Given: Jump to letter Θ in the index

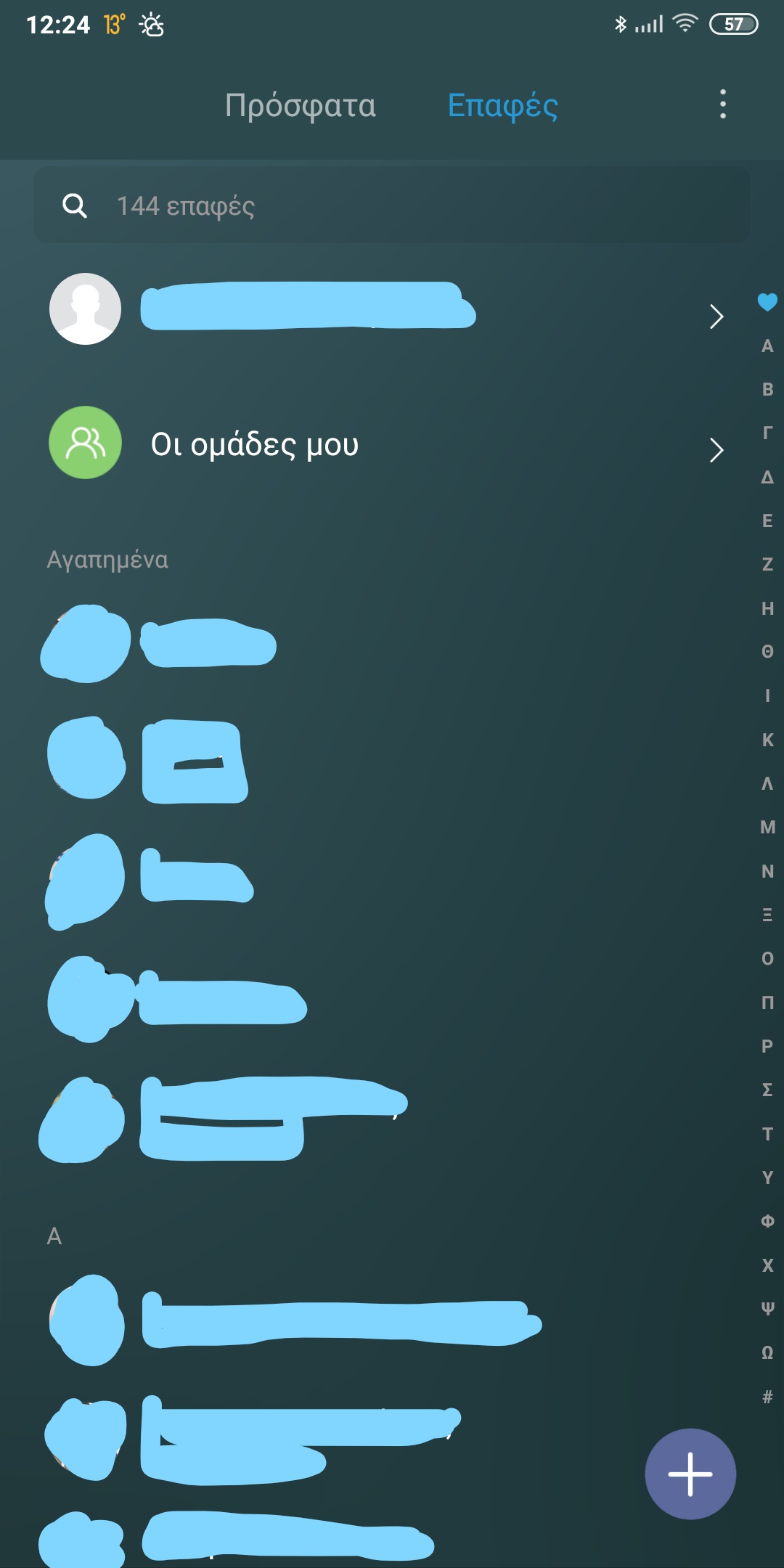Looking at the screenshot, I should point(767,651).
